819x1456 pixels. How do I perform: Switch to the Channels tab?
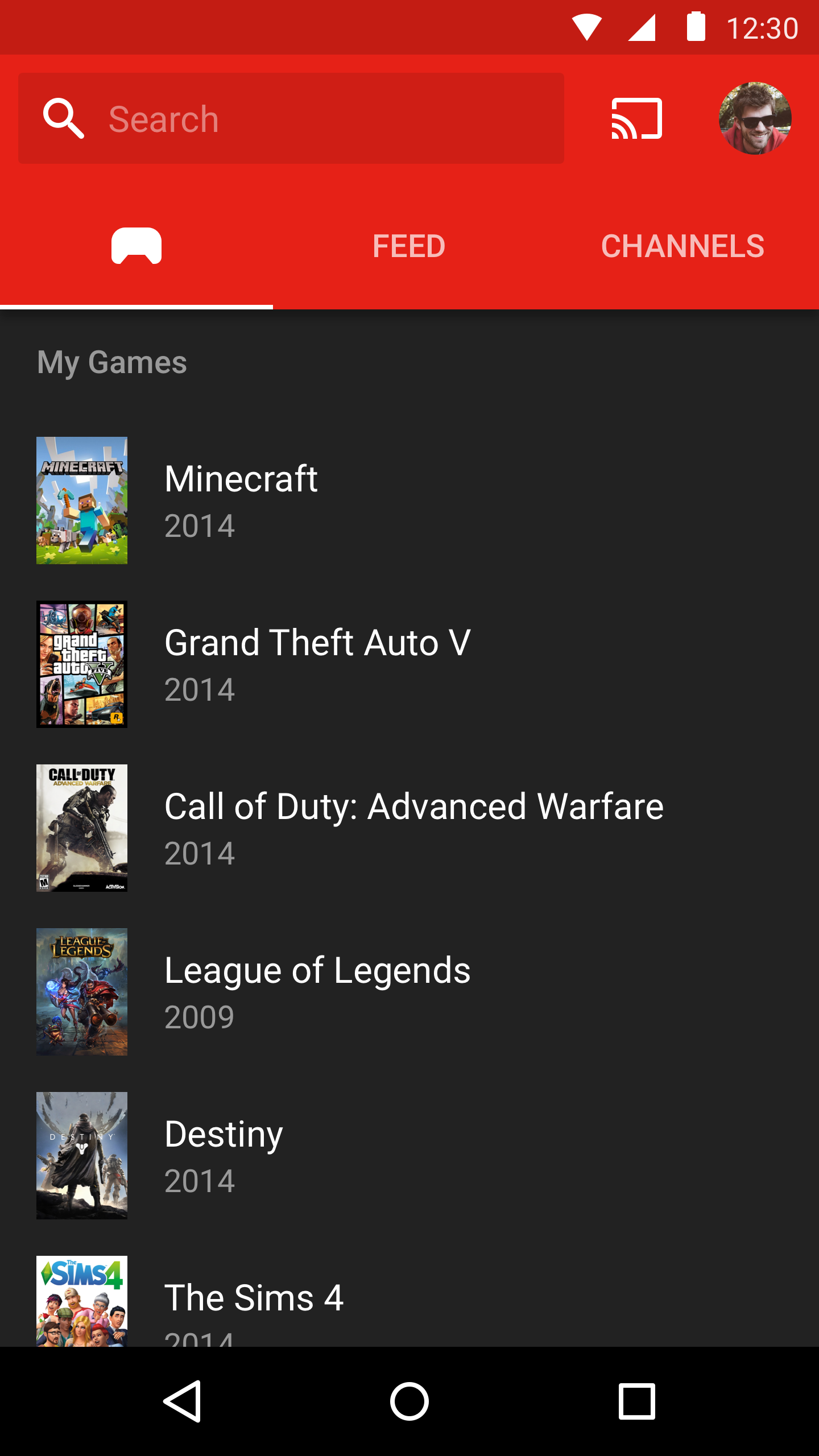click(x=682, y=246)
